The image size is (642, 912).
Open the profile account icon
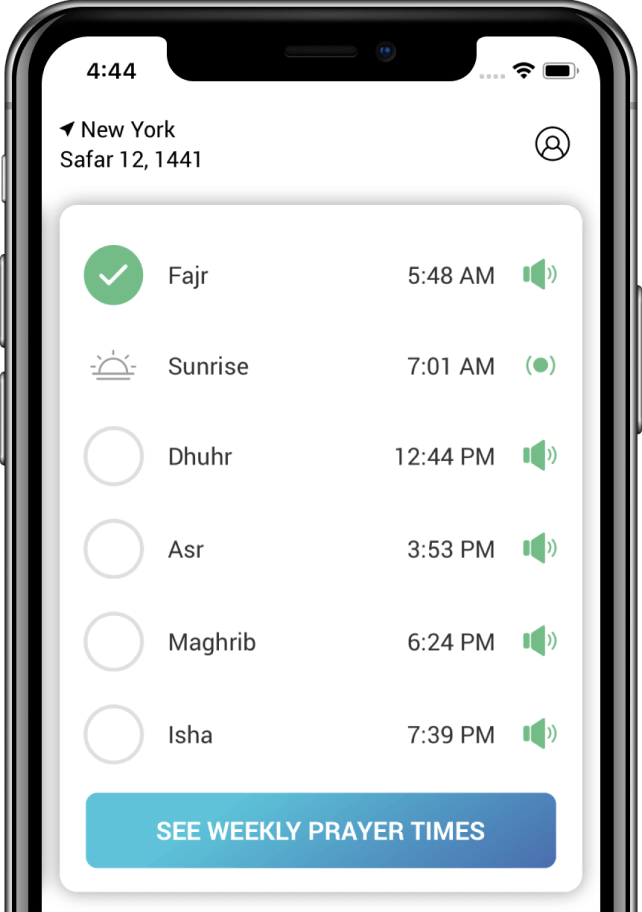point(552,144)
